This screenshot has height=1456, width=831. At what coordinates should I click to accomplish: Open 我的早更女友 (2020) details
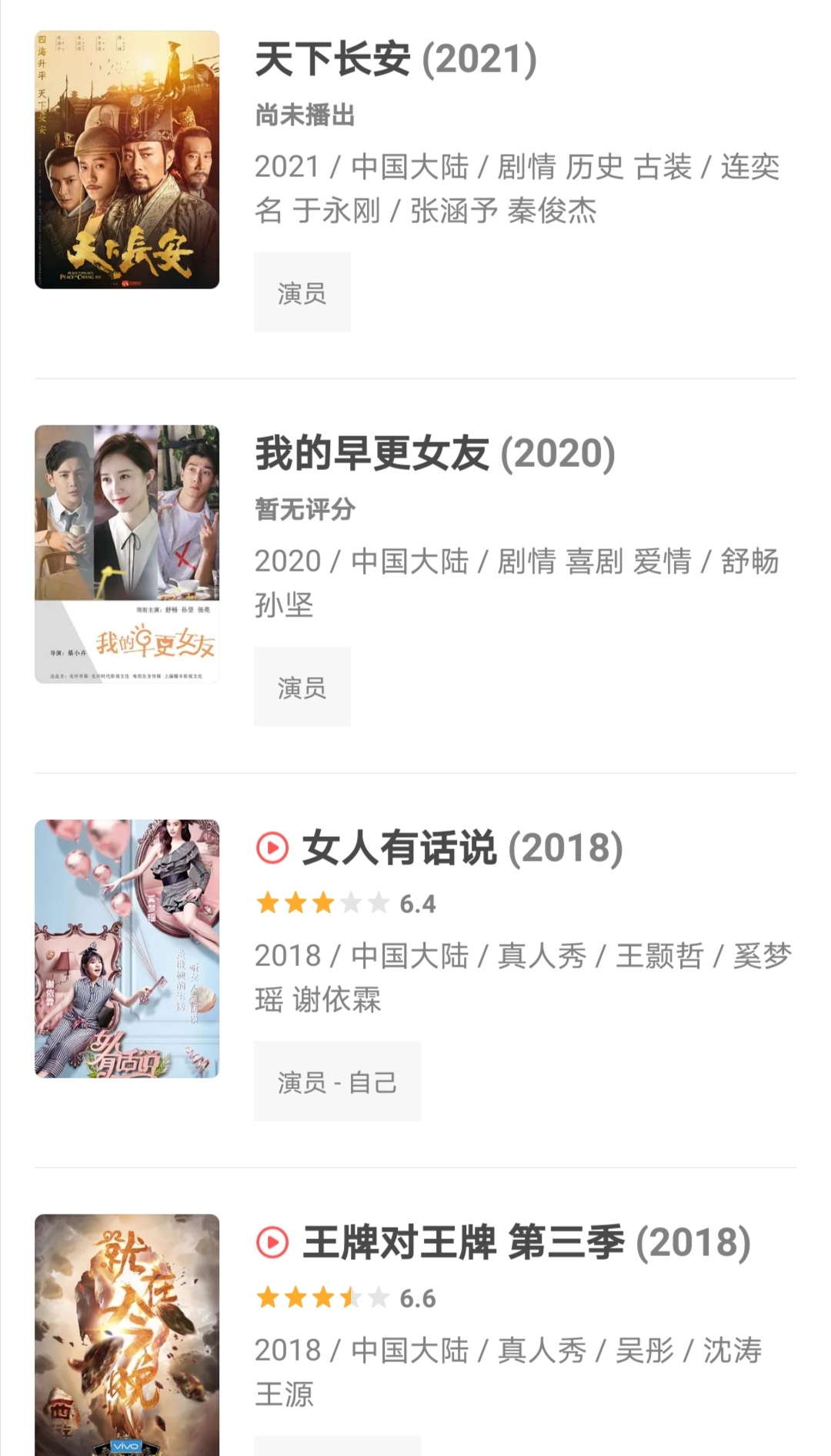point(435,454)
